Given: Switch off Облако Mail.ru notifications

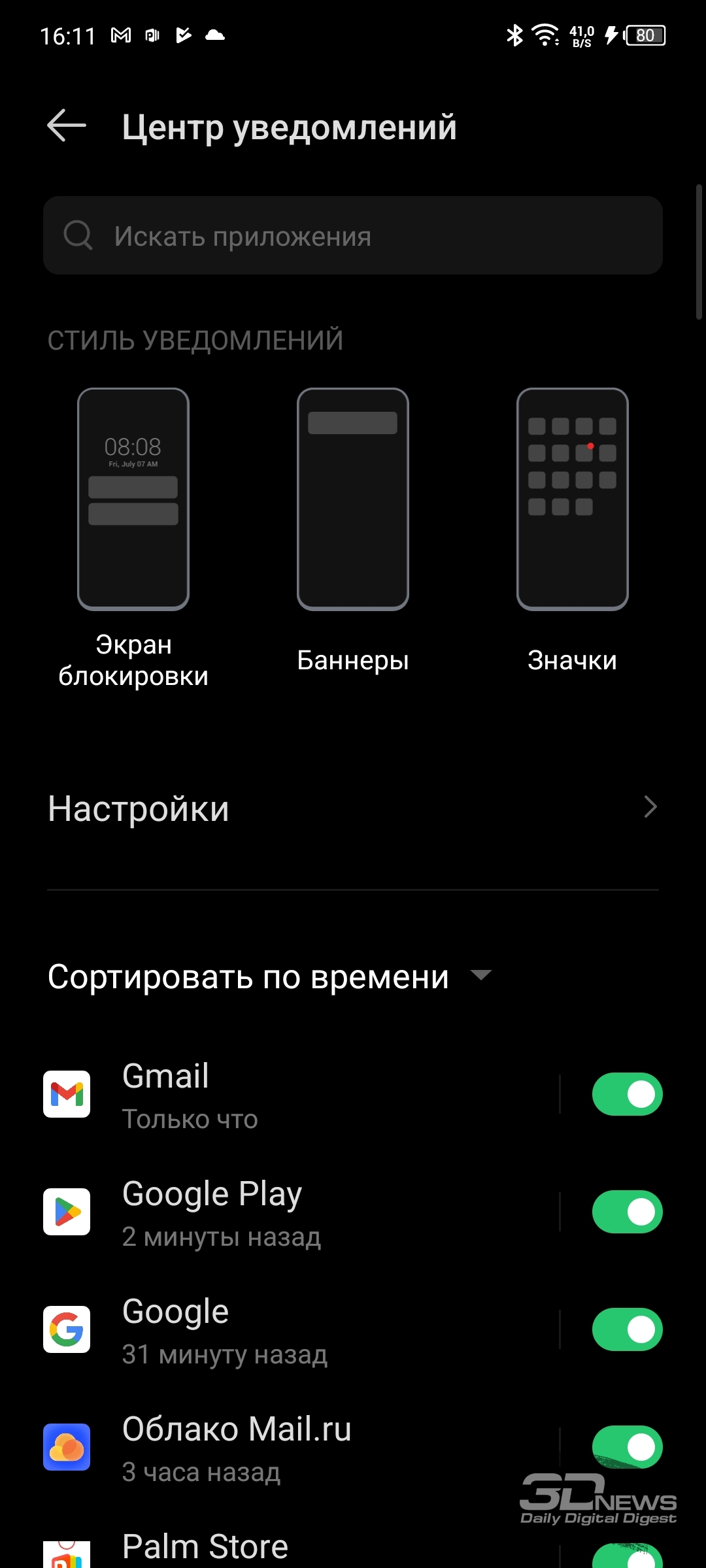Looking at the screenshot, I should tap(627, 1447).
